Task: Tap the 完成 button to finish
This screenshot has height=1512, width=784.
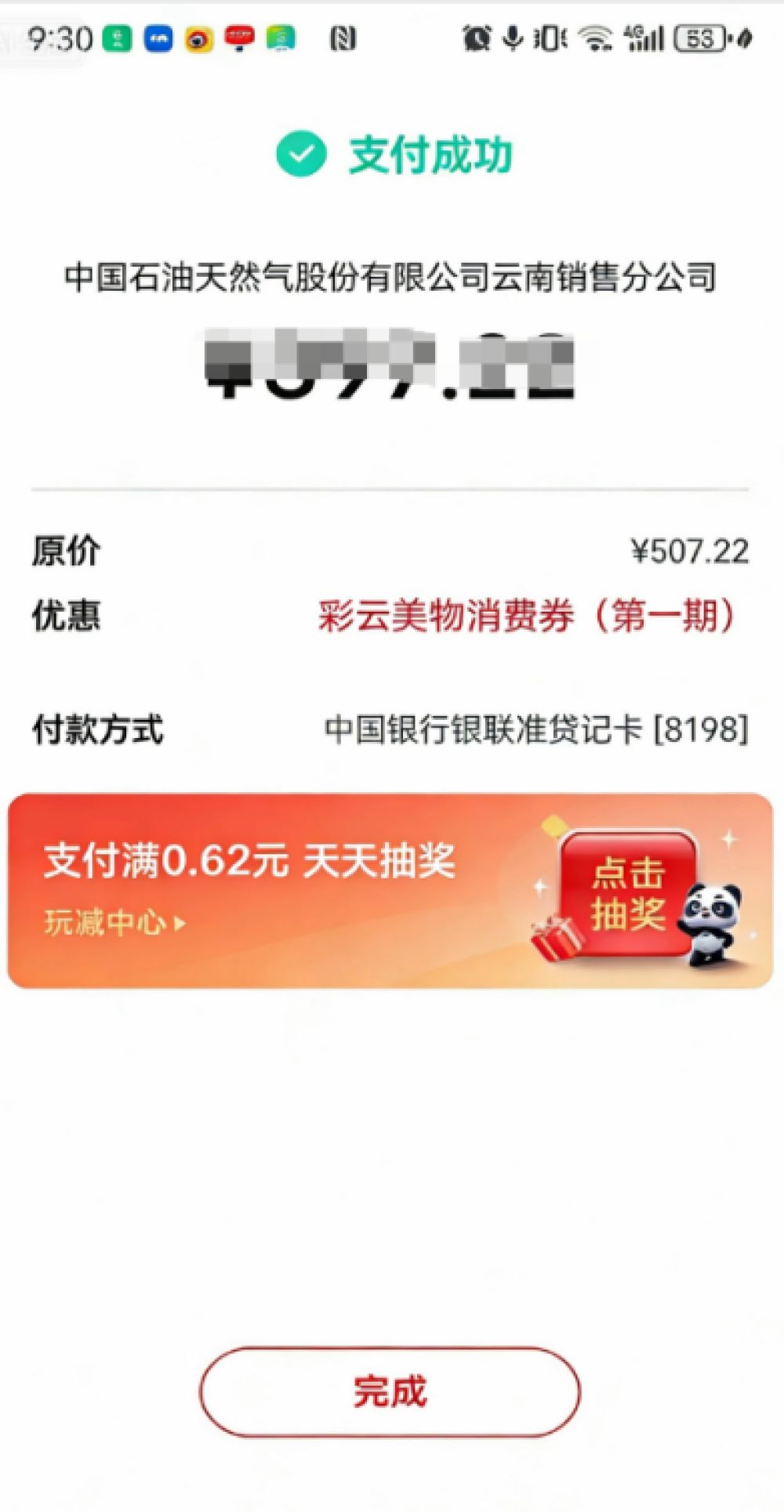Action: pos(390,1392)
